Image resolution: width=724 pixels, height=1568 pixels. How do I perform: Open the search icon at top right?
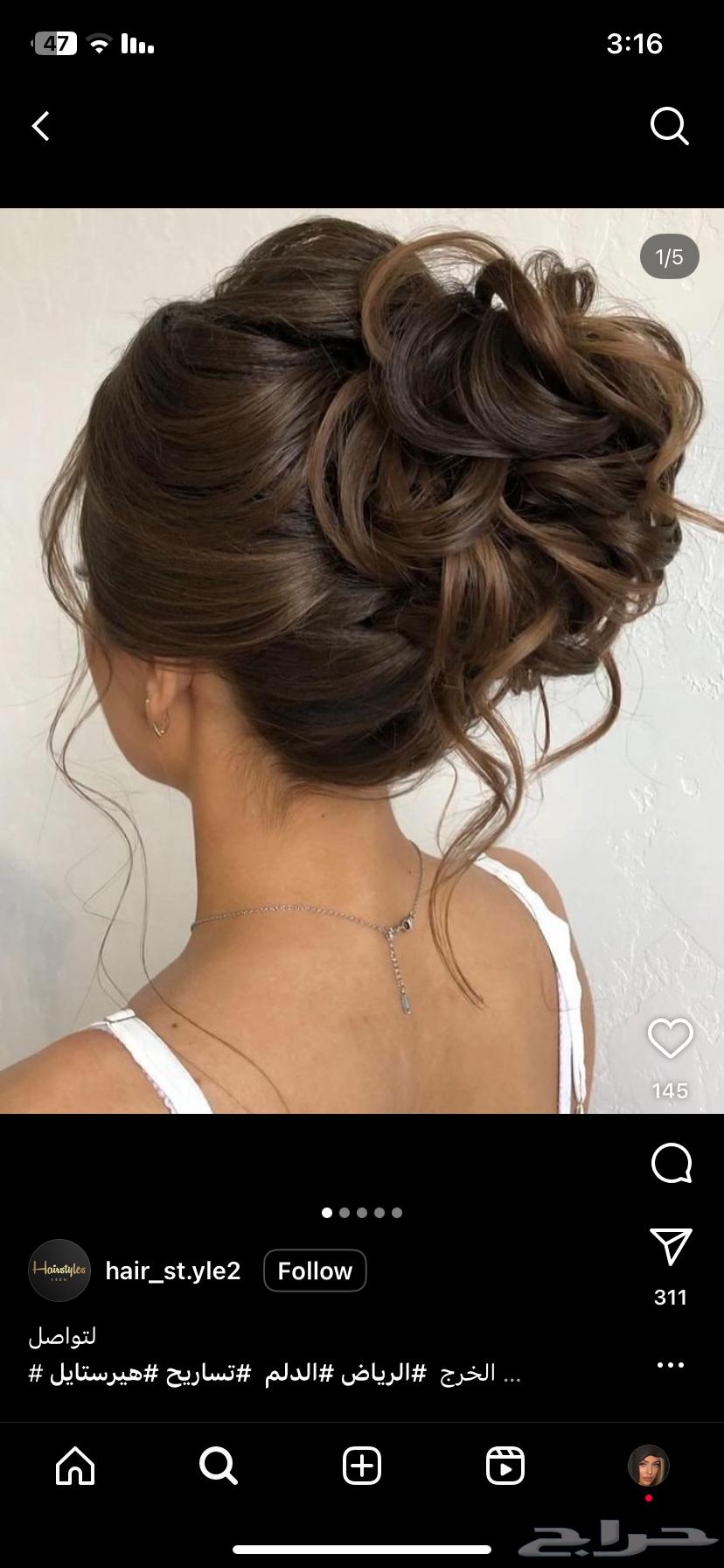click(670, 126)
